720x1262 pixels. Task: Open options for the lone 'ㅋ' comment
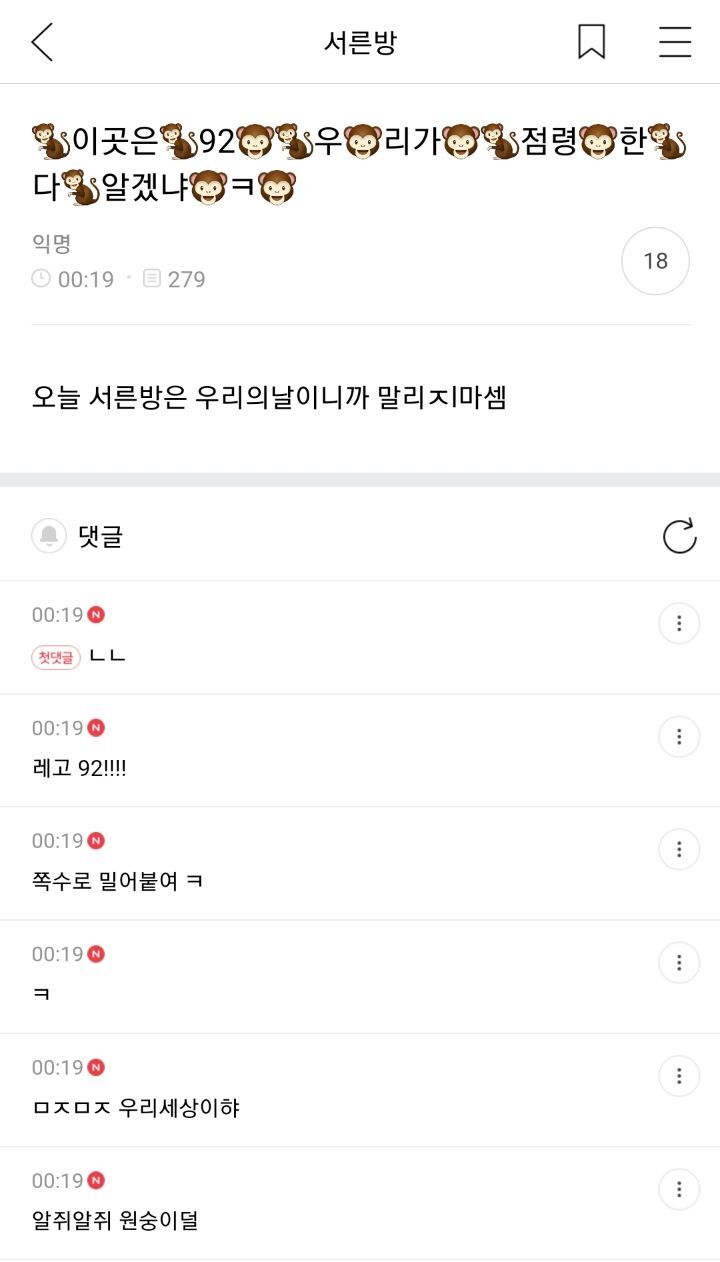(679, 963)
